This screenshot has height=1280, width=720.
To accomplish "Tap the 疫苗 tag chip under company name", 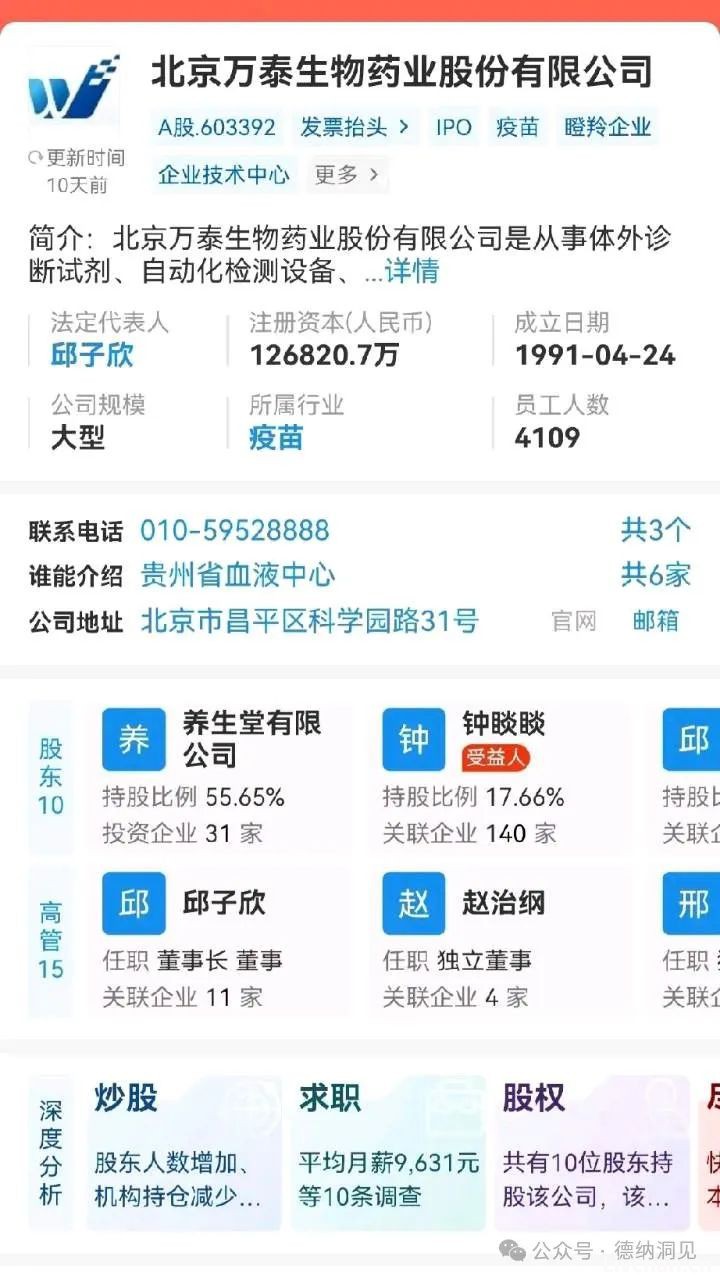I will [517, 128].
